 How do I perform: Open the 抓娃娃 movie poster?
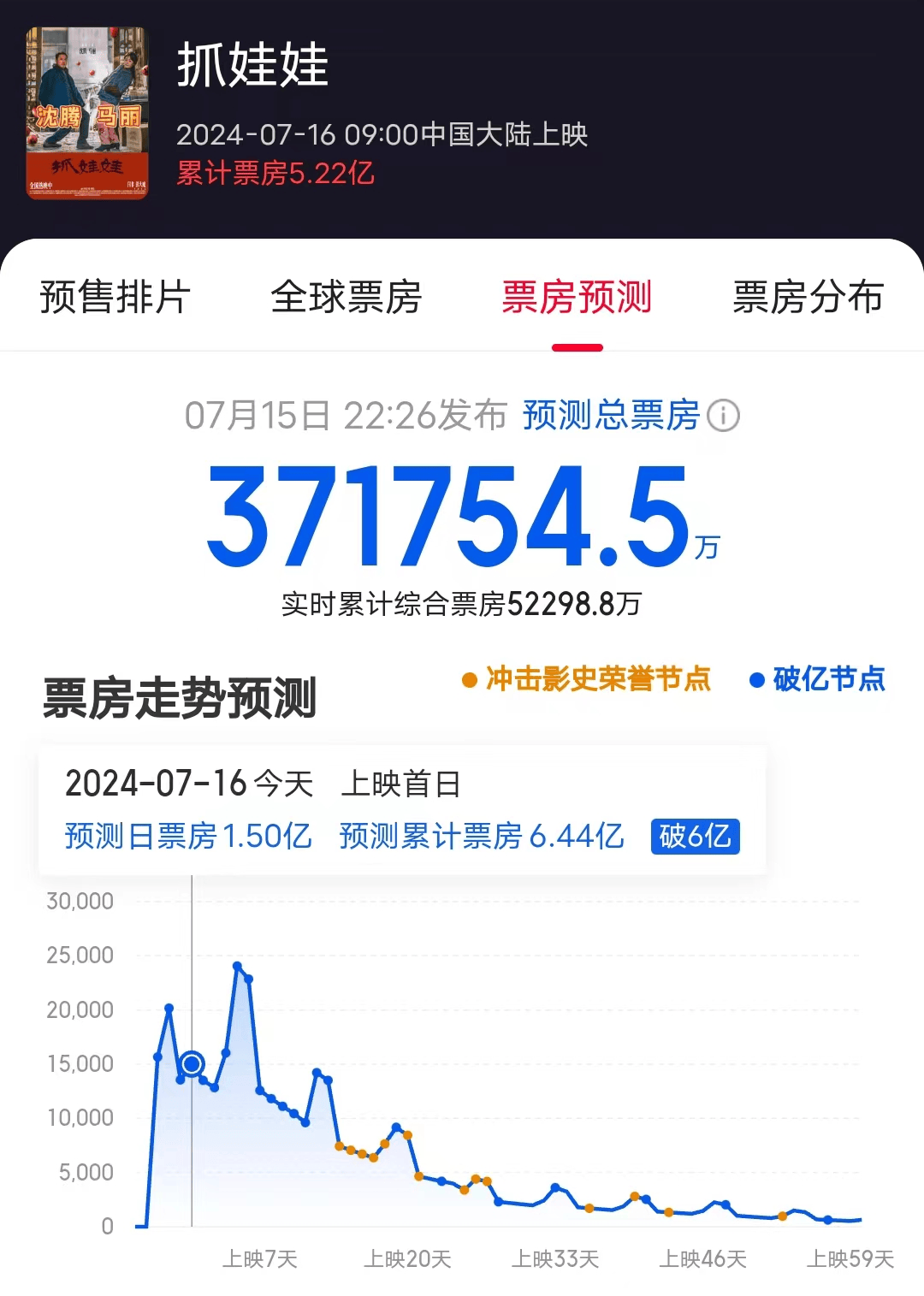click(x=87, y=114)
